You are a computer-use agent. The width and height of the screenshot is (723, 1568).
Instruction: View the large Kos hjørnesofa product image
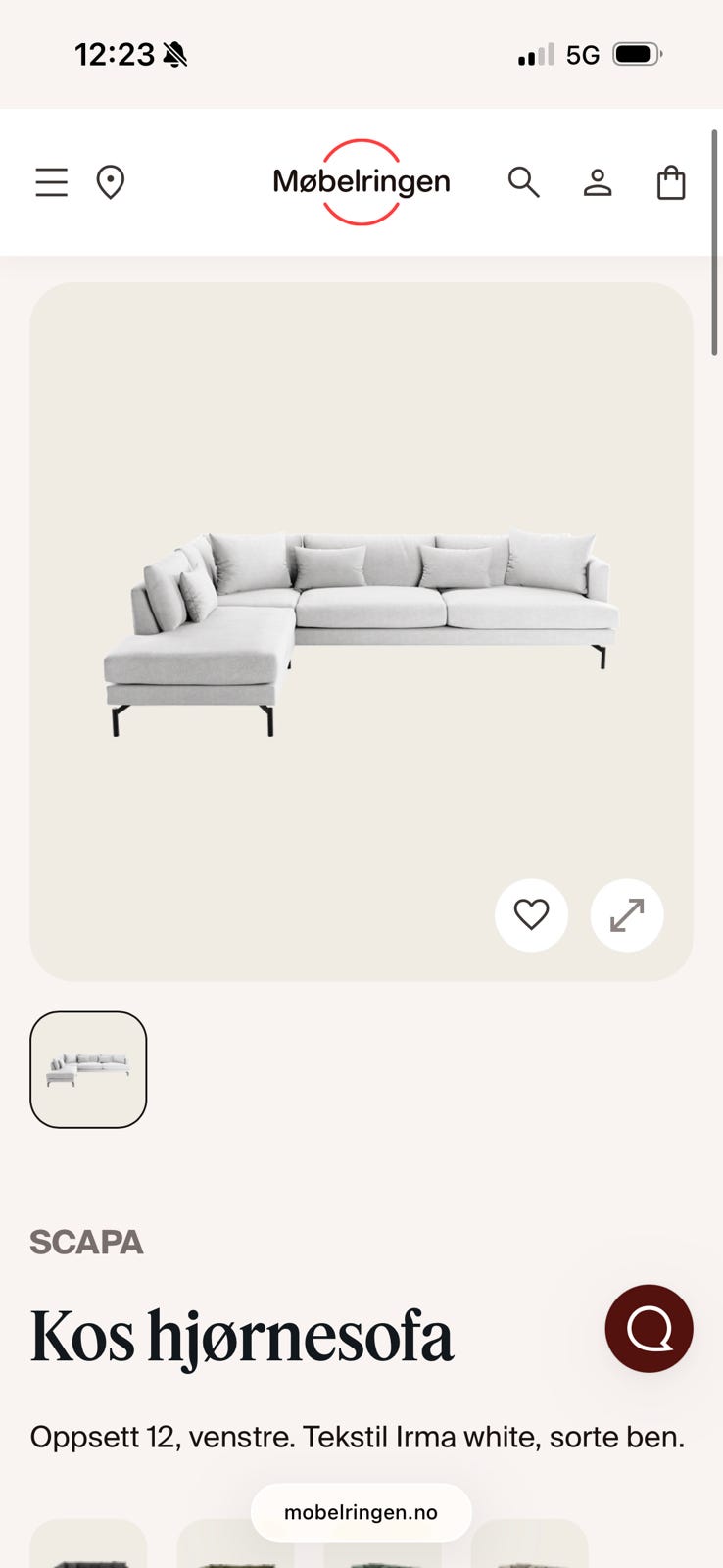click(361, 632)
